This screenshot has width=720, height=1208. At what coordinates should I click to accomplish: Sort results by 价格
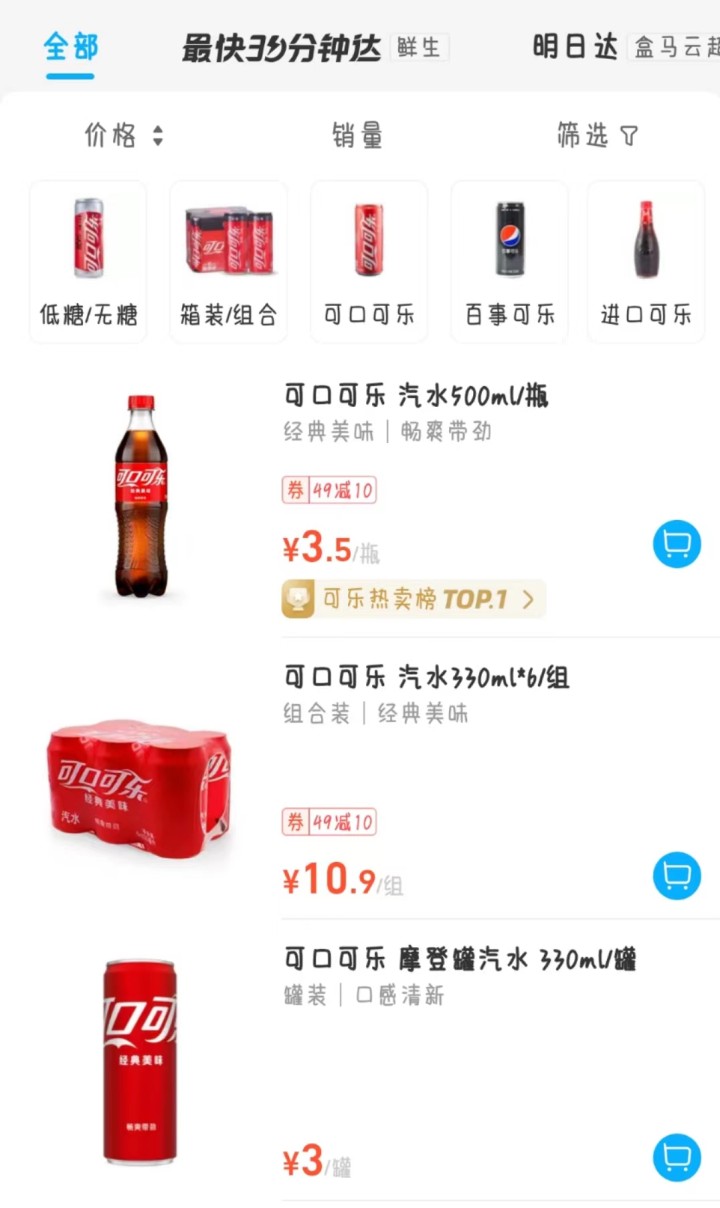(x=123, y=136)
